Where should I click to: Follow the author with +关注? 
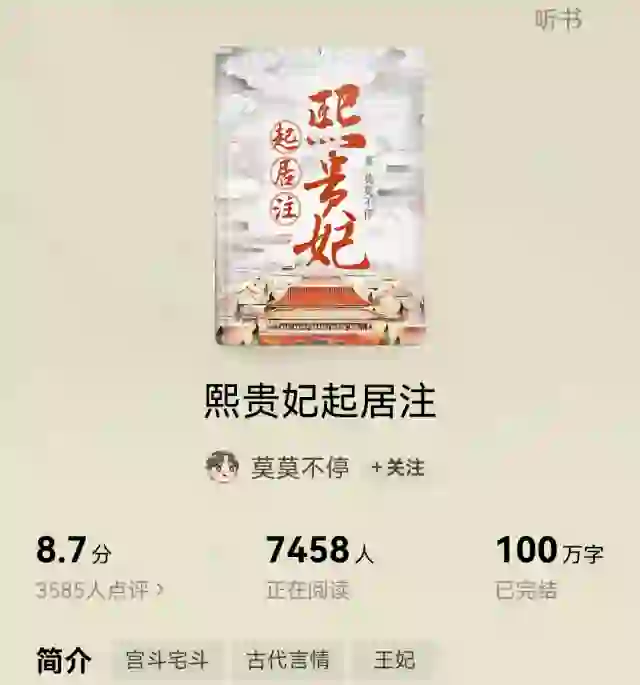398,468
